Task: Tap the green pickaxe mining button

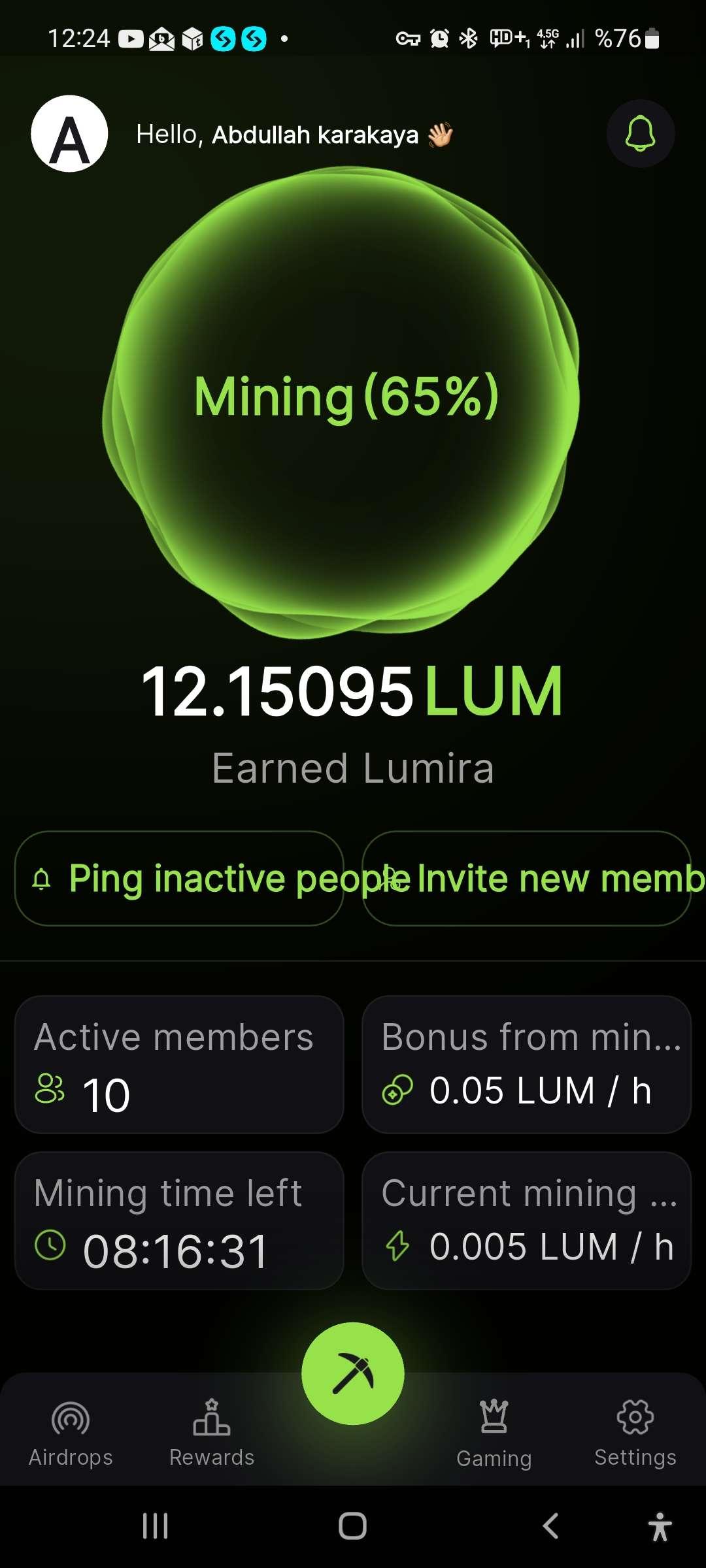Action: tap(353, 1373)
